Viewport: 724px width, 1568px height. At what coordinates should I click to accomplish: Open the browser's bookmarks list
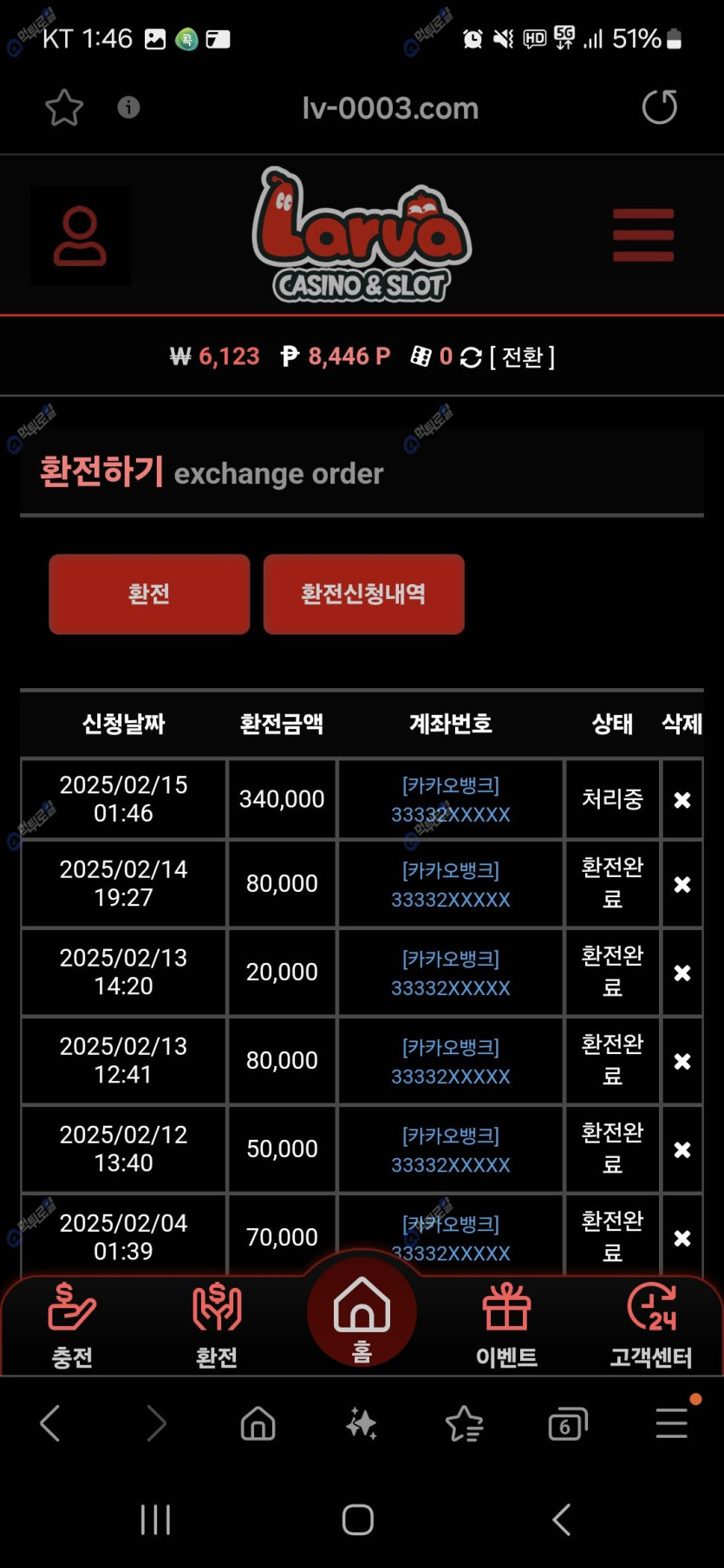[464, 1424]
